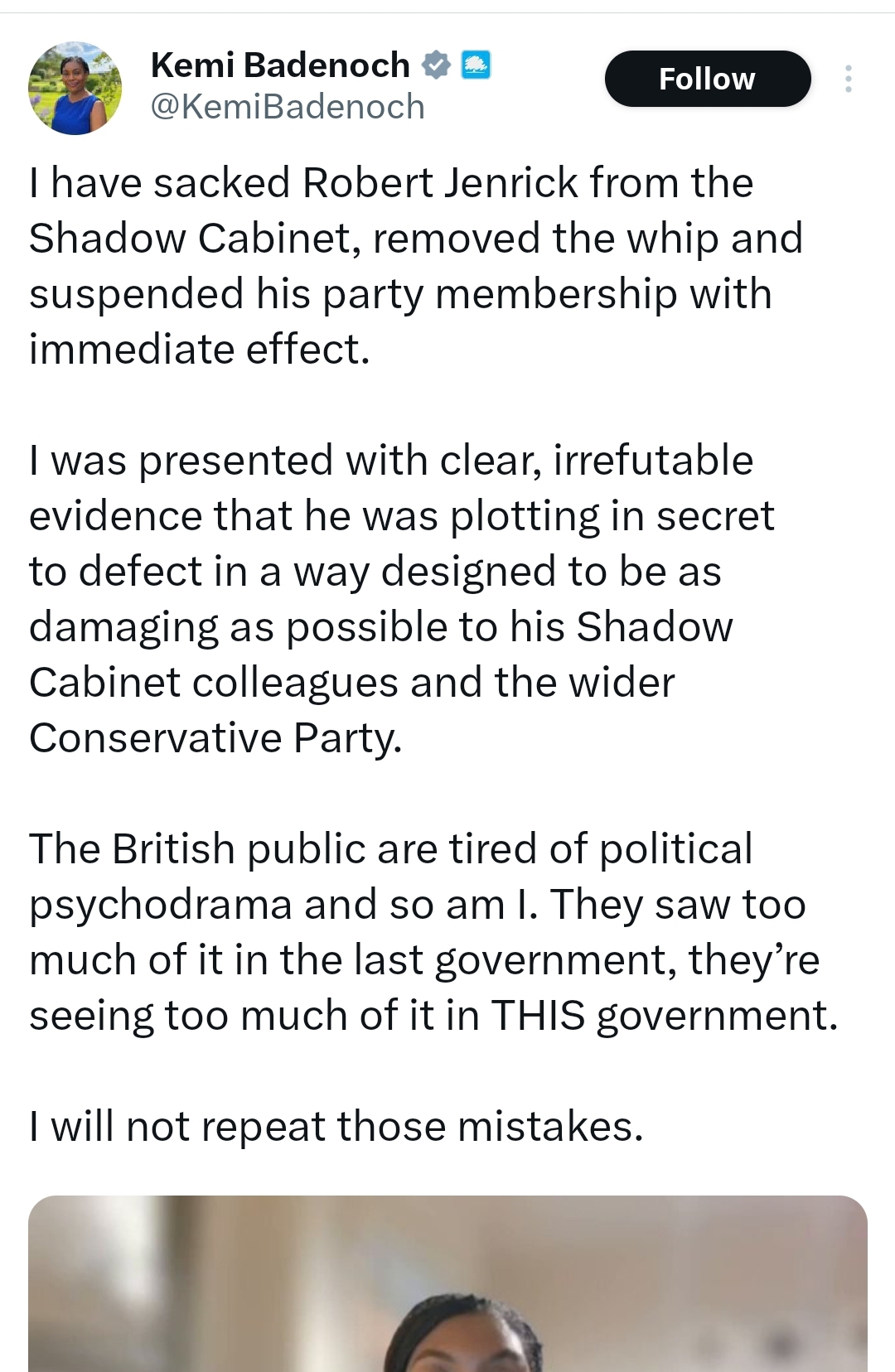Tap the Conservative Party affiliation badge

[x=476, y=65]
